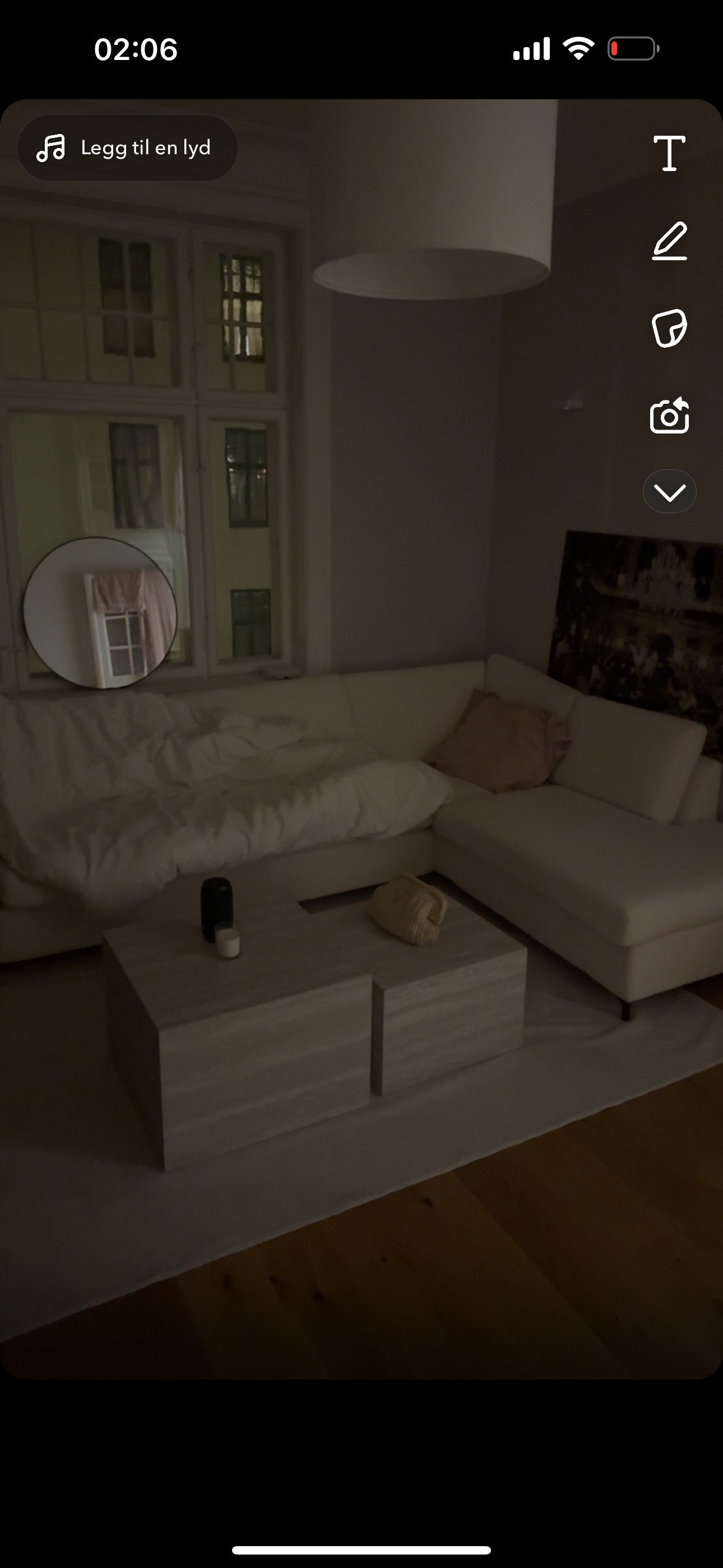Tap 'Legg til en lyd' music button
The height and width of the screenshot is (1568, 723).
click(x=127, y=148)
